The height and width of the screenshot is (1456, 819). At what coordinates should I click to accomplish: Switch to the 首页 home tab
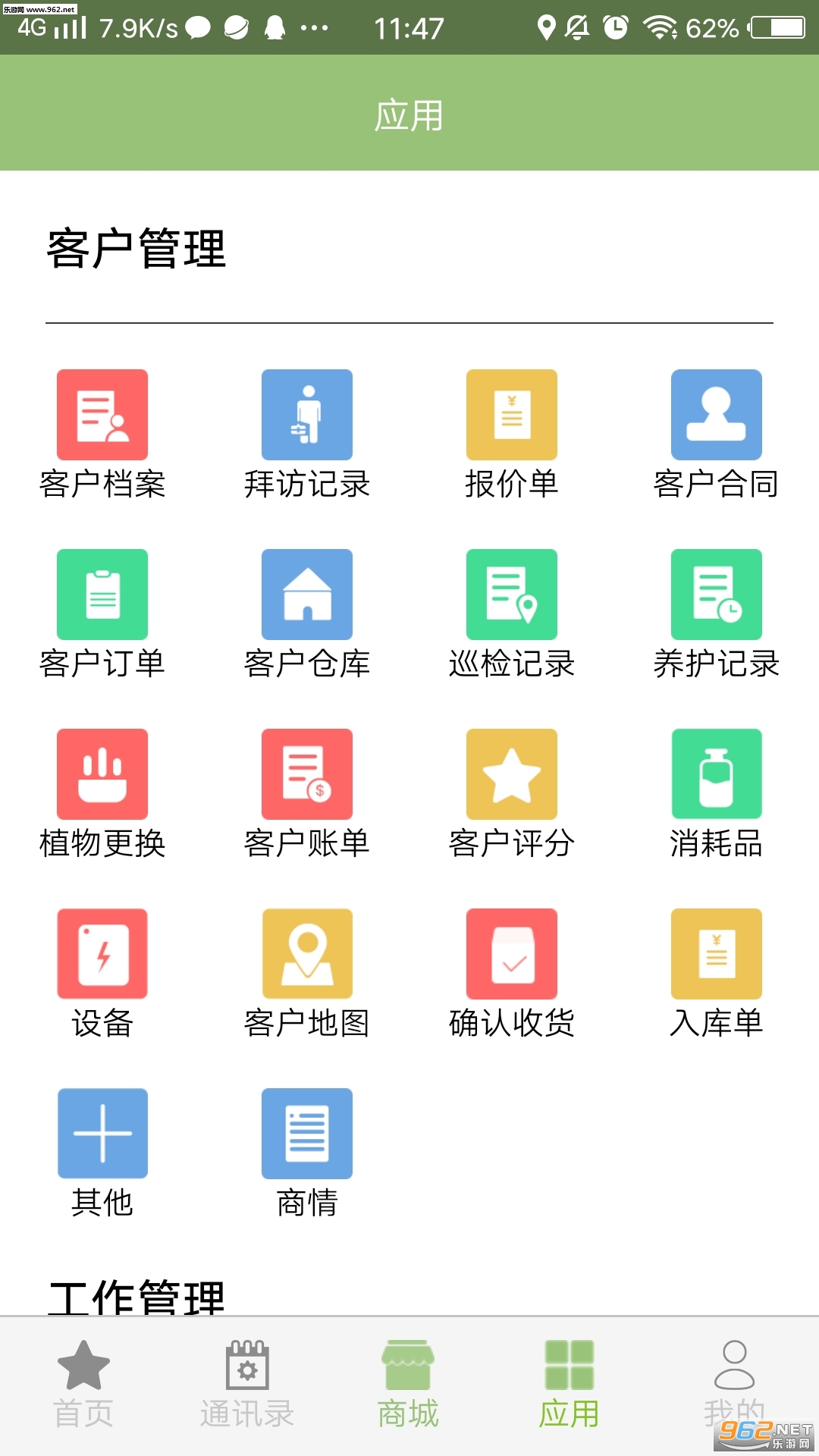[83, 1385]
